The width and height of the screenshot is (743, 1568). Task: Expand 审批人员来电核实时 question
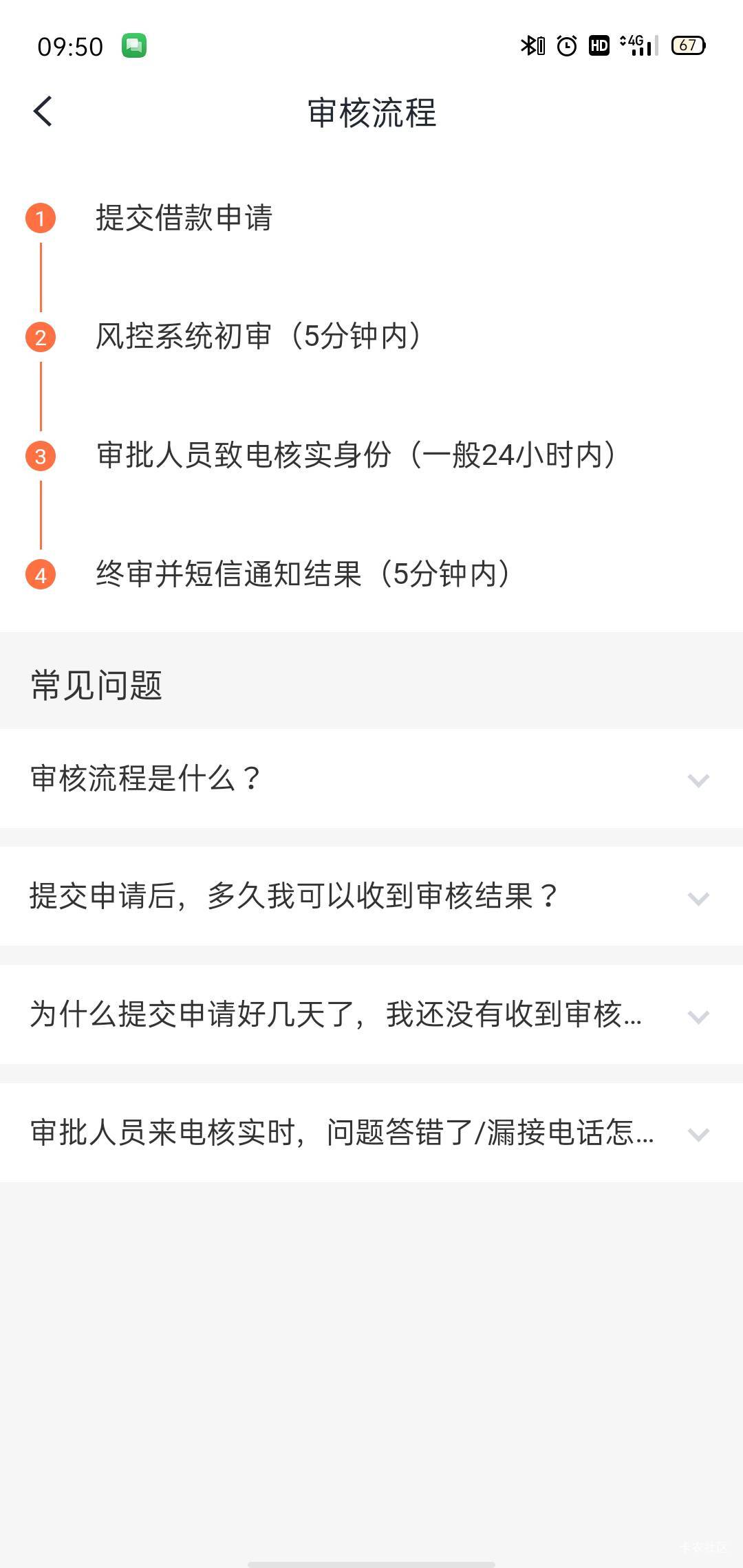(x=371, y=1133)
